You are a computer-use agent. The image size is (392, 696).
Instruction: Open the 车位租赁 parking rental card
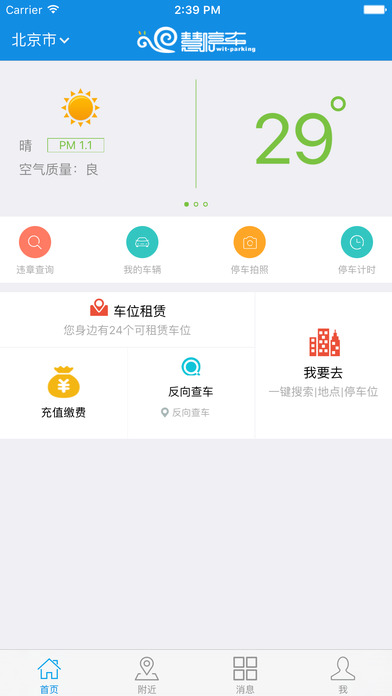click(127, 319)
